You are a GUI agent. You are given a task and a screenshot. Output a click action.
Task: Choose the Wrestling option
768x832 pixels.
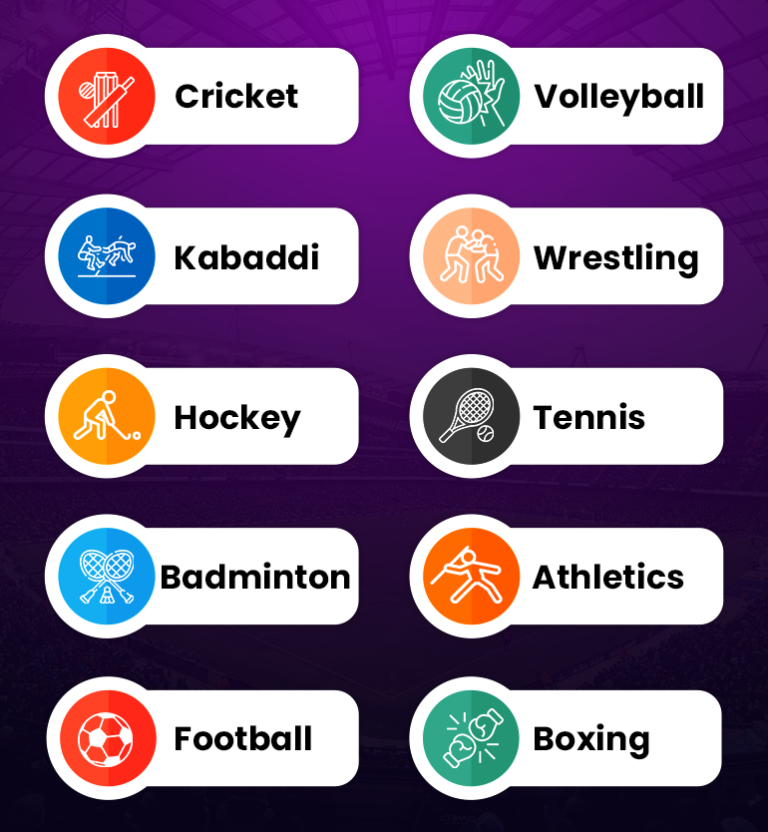tap(613, 256)
